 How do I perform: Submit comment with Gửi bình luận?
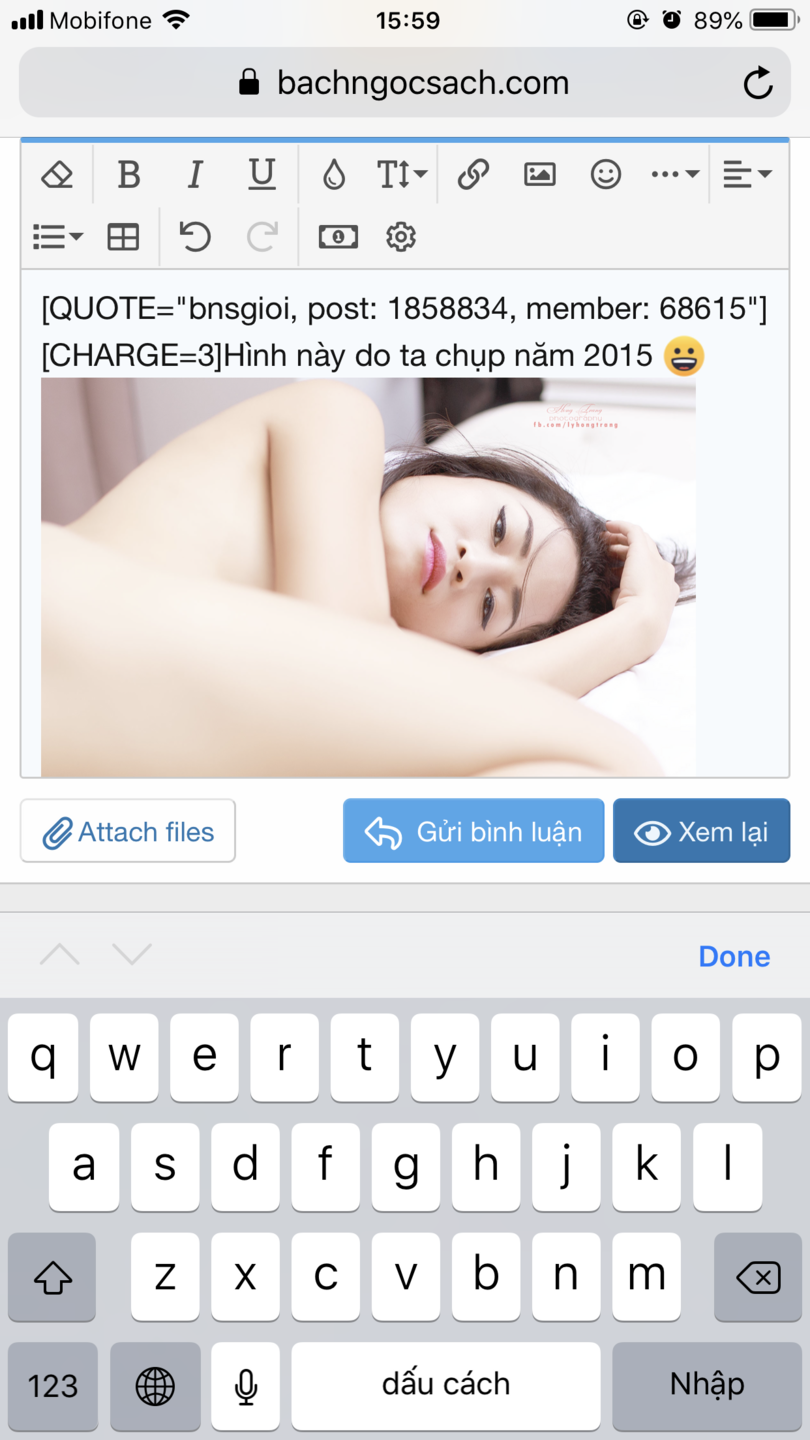pos(473,831)
